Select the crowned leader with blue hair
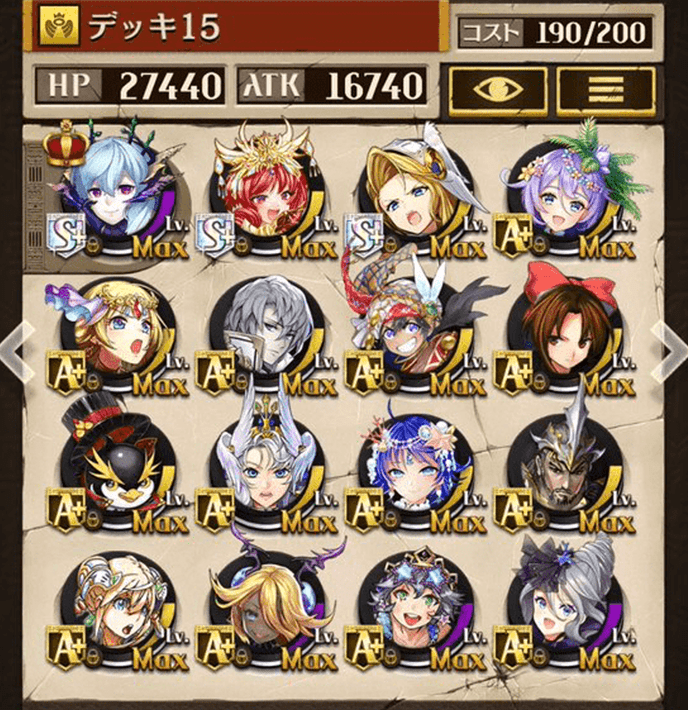Viewport: 688px width, 710px height. point(110,195)
